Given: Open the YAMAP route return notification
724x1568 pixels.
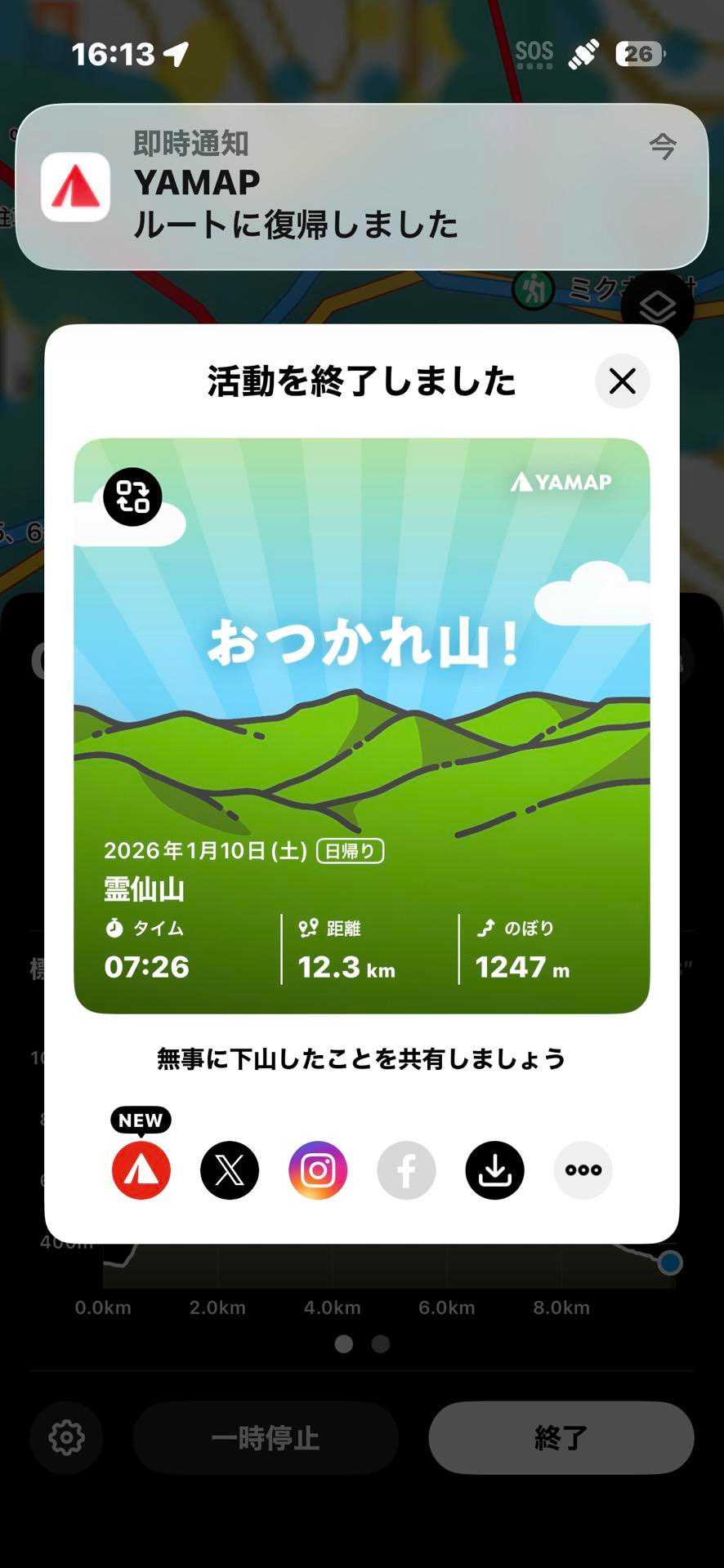Looking at the screenshot, I should click(x=361, y=187).
